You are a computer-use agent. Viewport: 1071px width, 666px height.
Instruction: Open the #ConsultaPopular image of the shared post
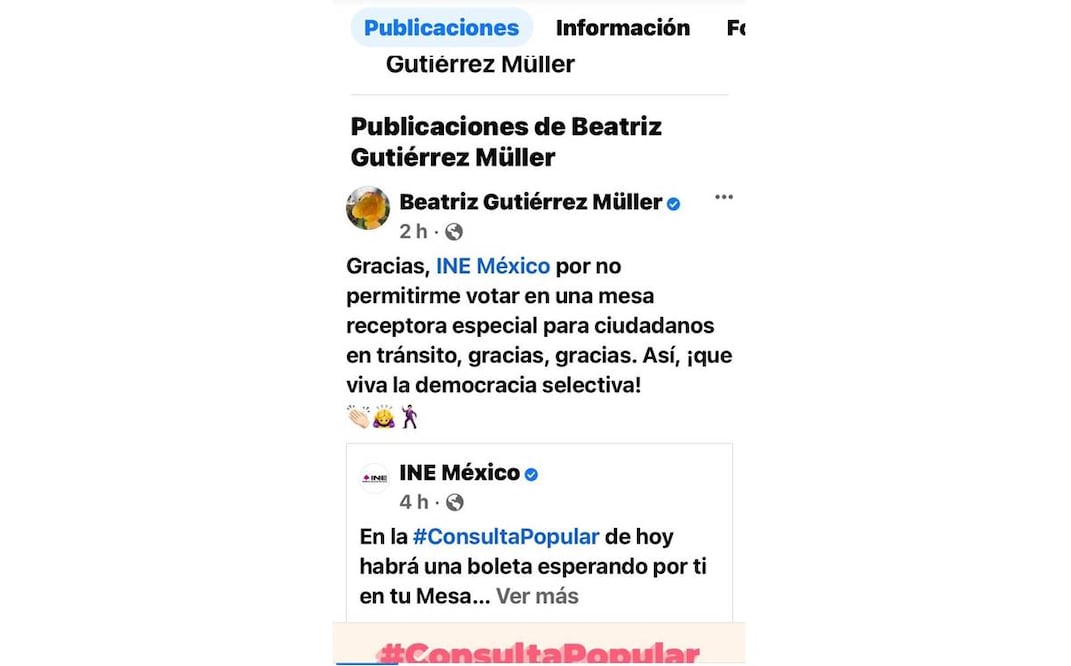click(x=538, y=646)
